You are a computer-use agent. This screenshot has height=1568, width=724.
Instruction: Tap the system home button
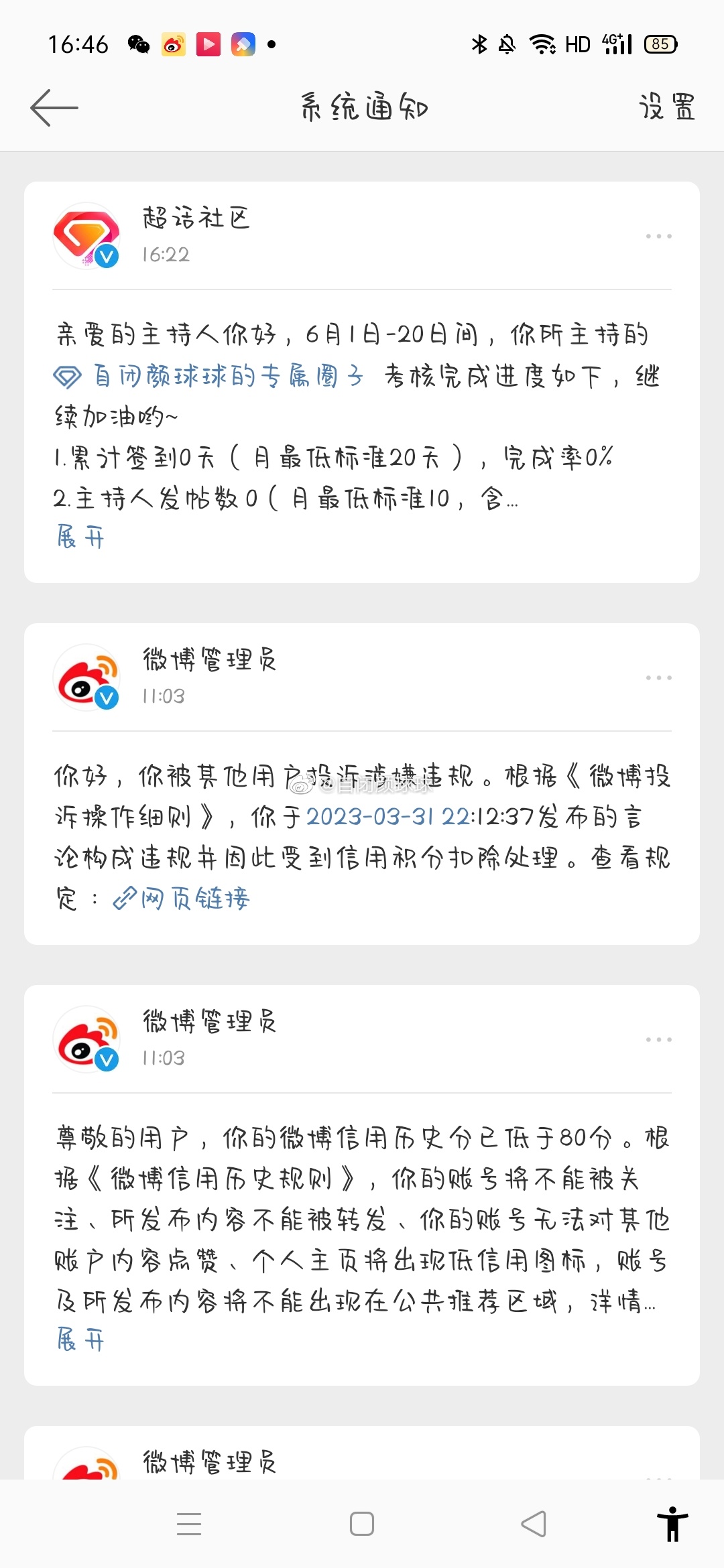[362, 1524]
